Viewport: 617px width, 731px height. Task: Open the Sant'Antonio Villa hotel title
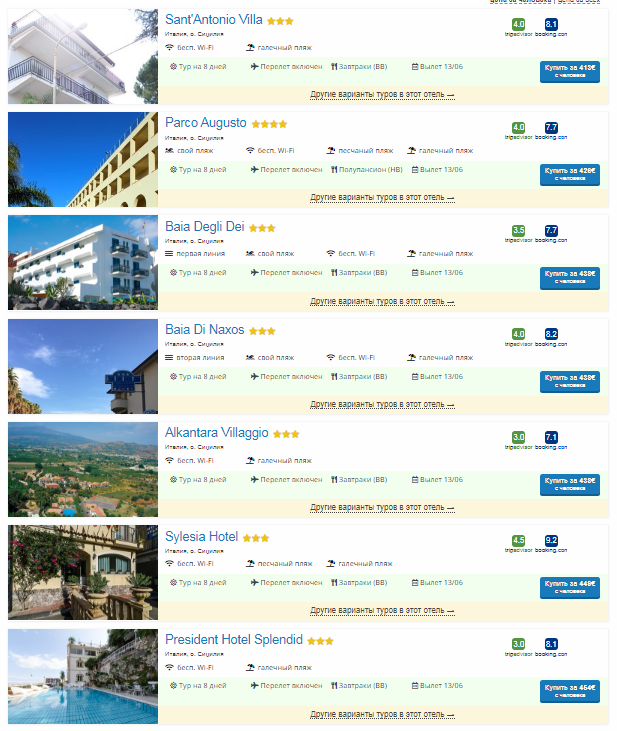tap(214, 20)
